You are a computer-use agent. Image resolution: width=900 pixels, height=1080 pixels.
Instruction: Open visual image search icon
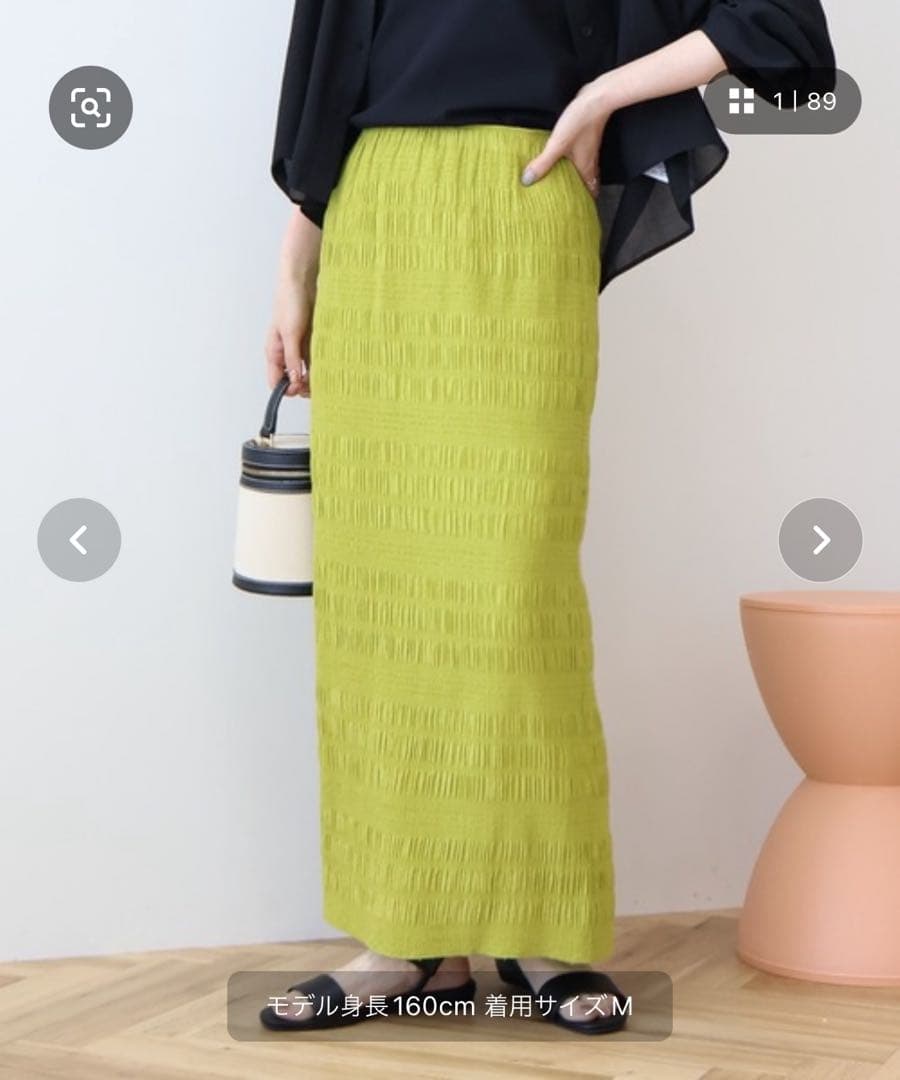(x=90, y=107)
